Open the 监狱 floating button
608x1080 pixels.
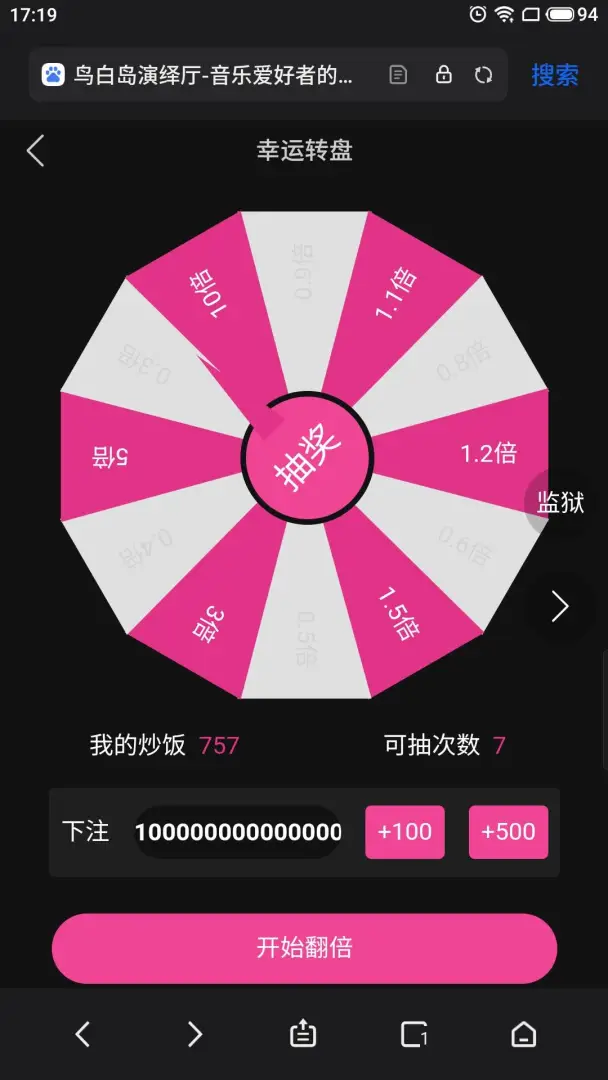561,503
